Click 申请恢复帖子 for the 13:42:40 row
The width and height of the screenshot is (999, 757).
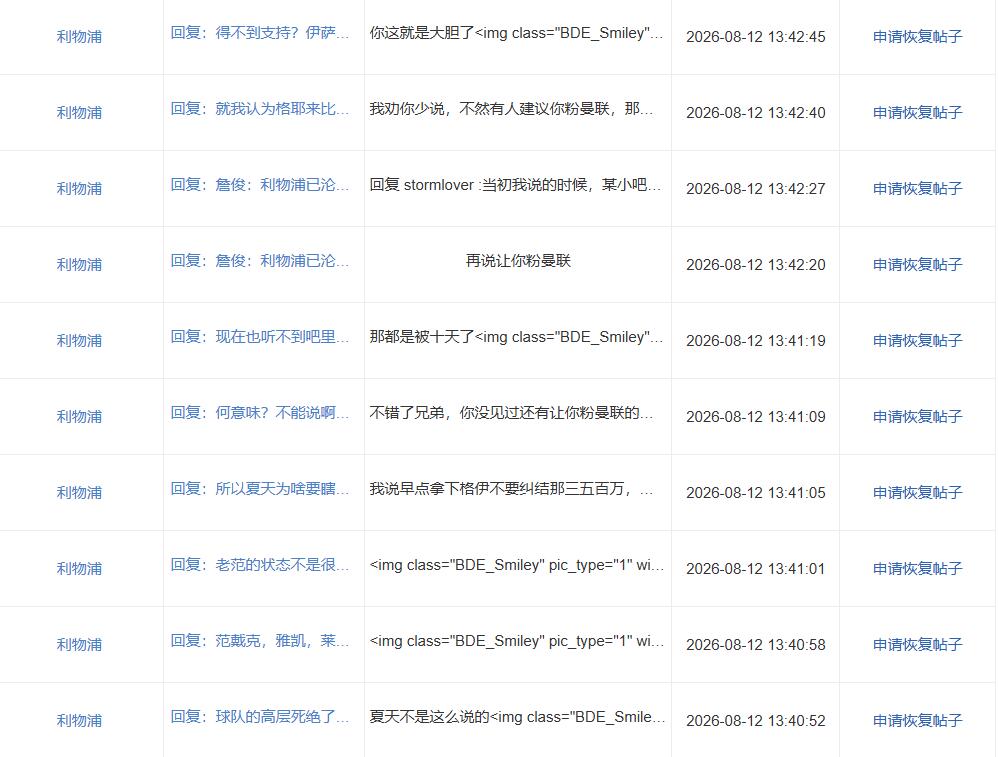(917, 113)
